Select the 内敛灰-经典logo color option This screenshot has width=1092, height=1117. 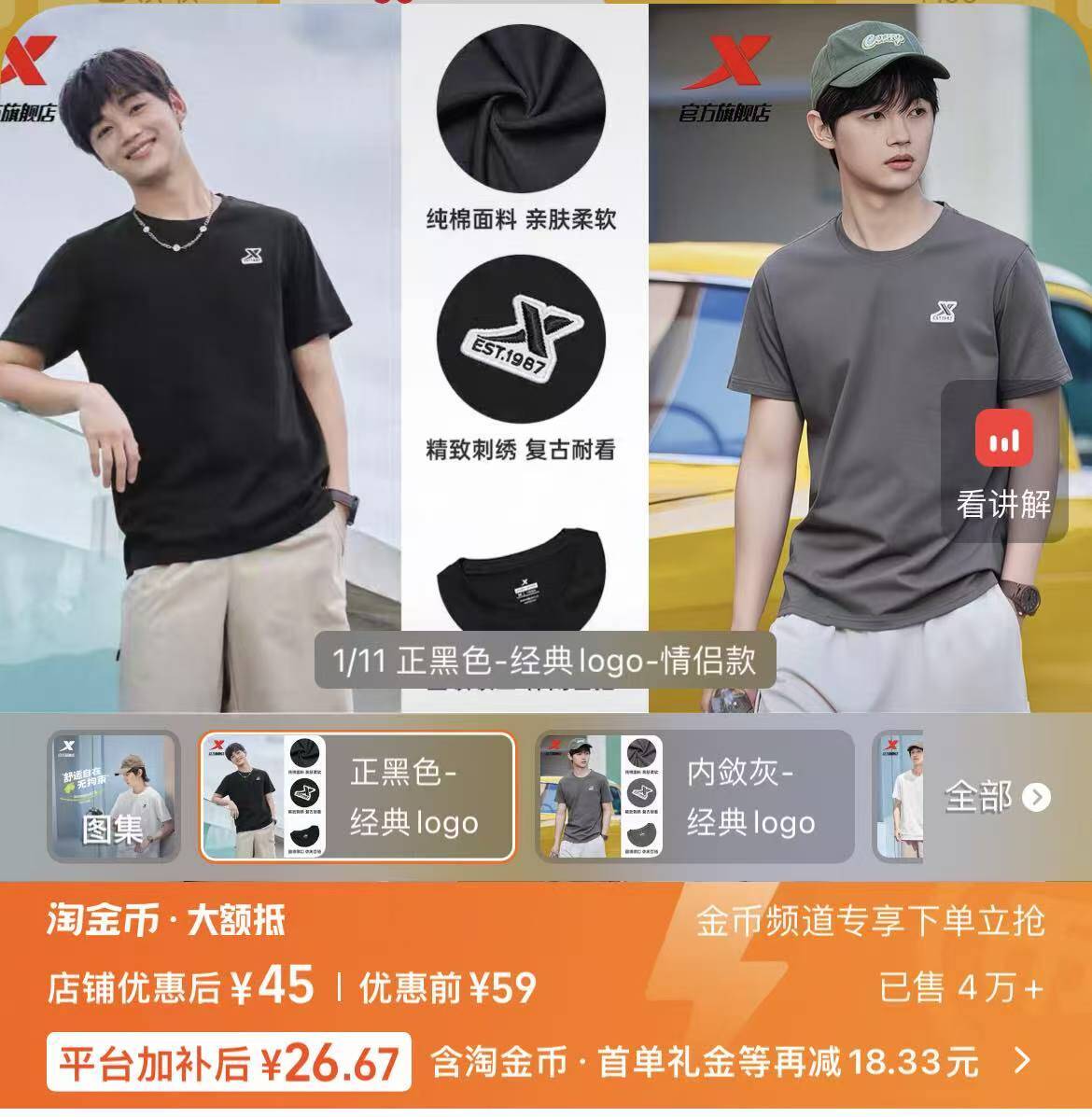click(x=694, y=796)
